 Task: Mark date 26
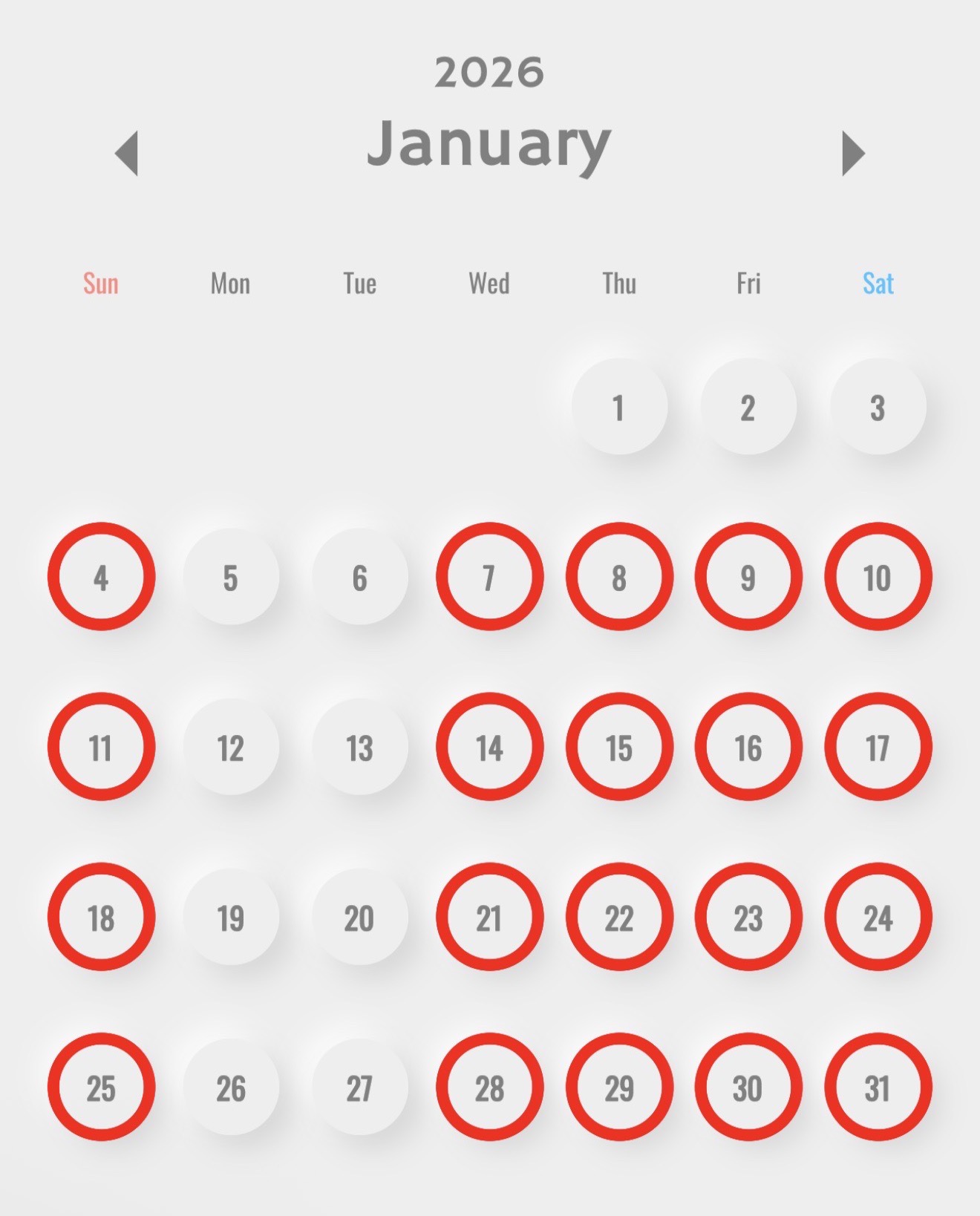pyautogui.click(x=231, y=1087)
